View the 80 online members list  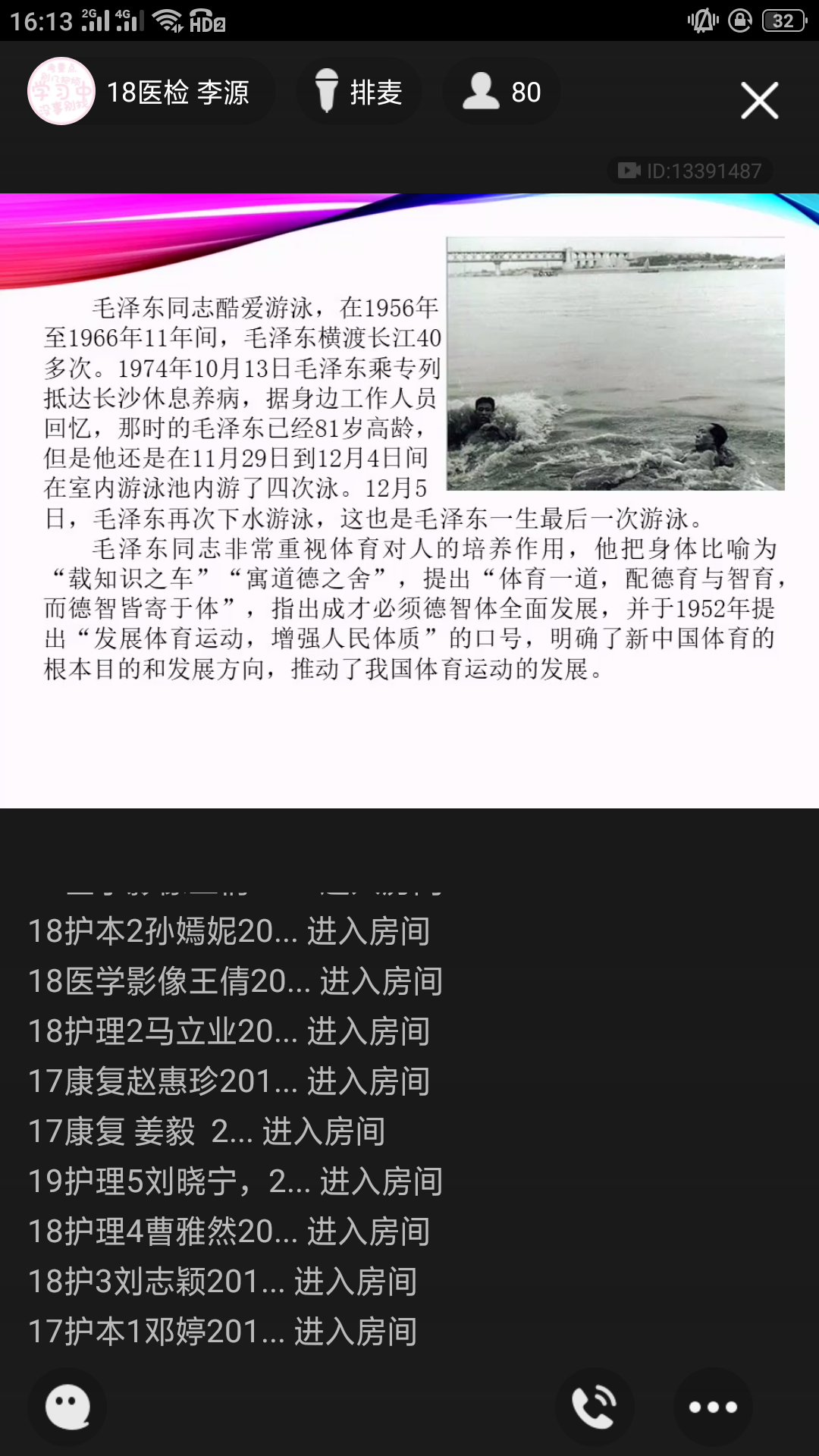coord(501,93)
